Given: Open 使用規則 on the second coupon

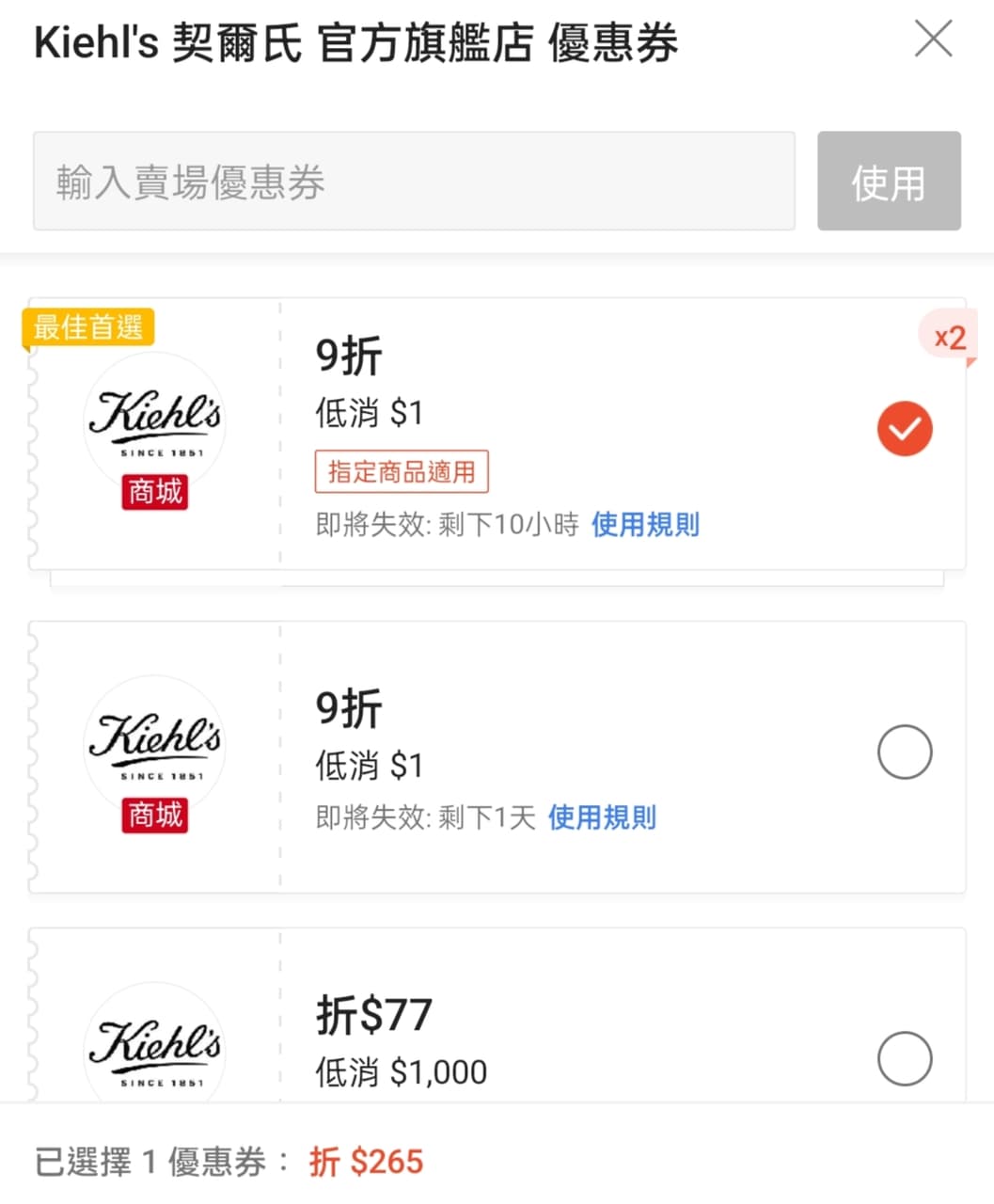Looking at the screenshot, I should pos(602,818).
